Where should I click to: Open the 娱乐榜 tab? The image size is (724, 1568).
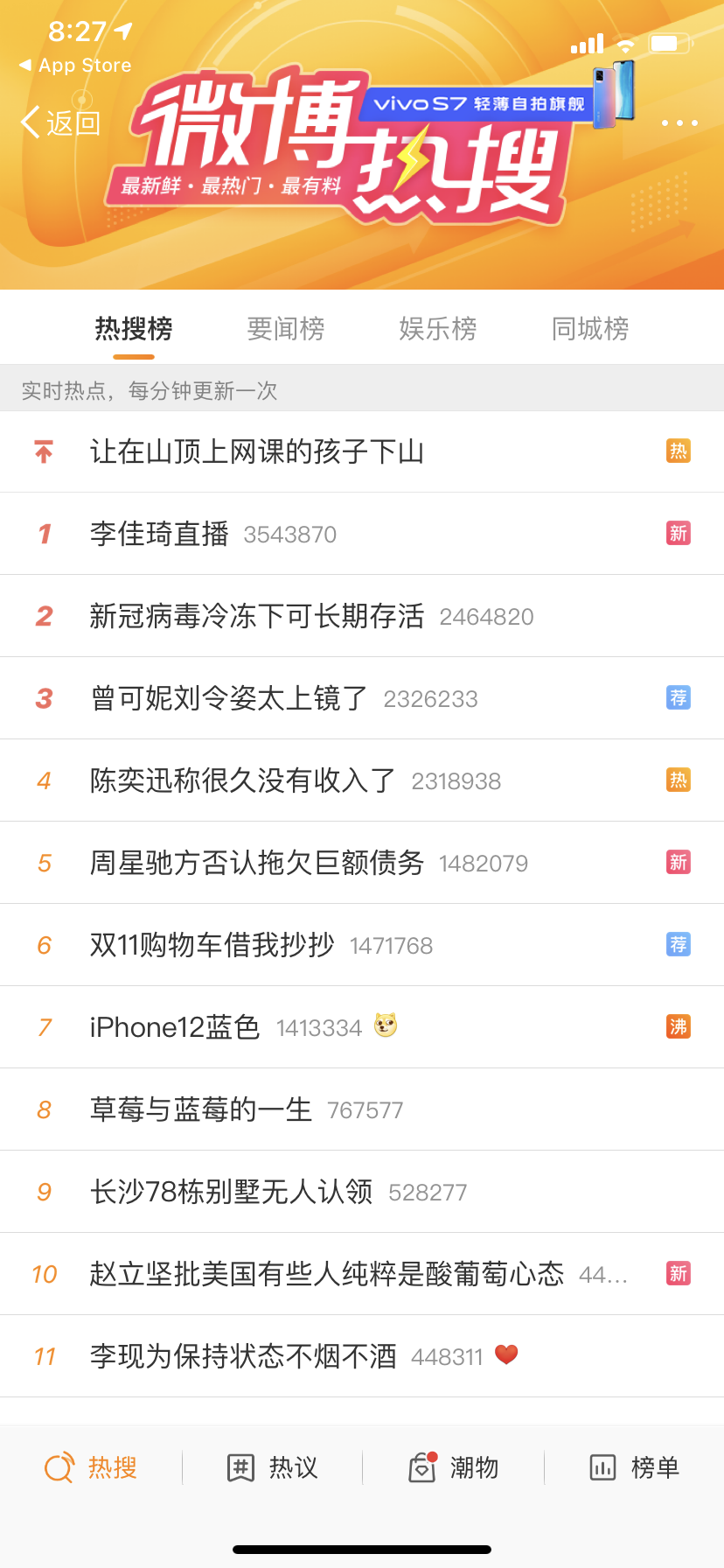point(439,328)
